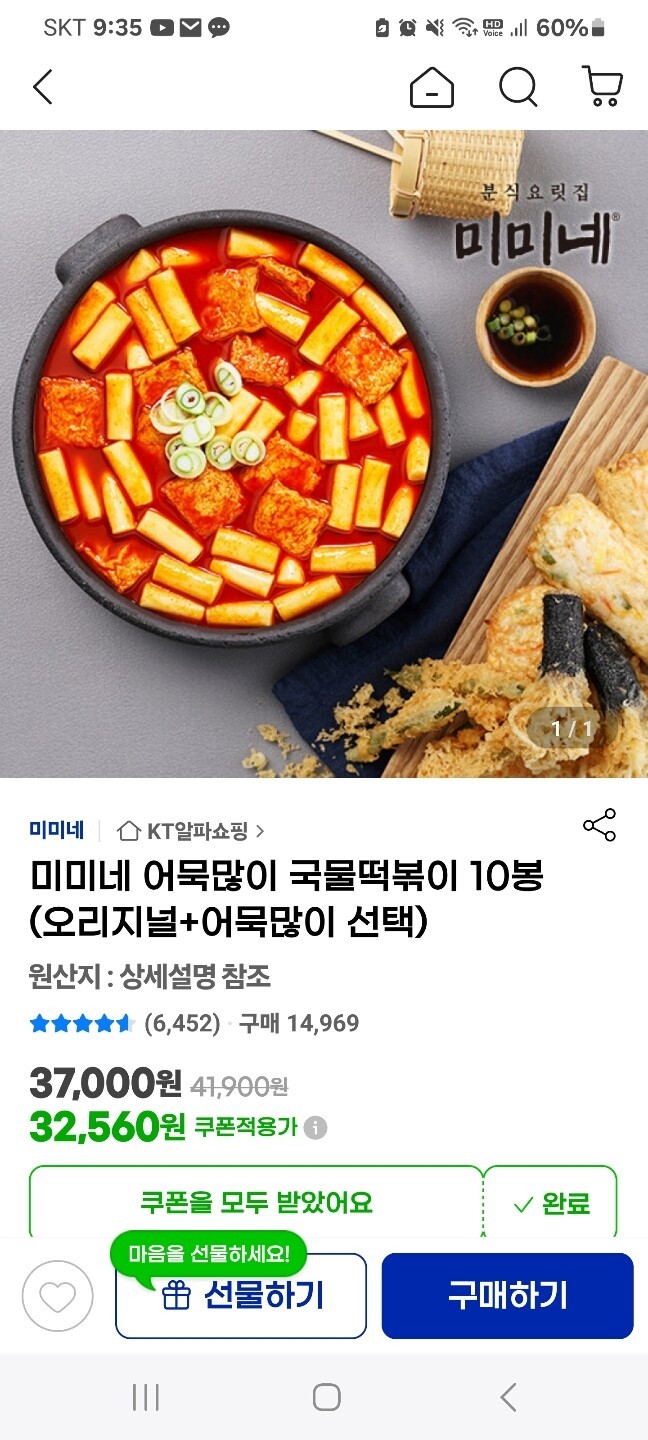Screen dimensions: 648x1440
Task: Visit the KT알파쇼핑 store page
Action: pyautogui.click(x=191, y=830)
